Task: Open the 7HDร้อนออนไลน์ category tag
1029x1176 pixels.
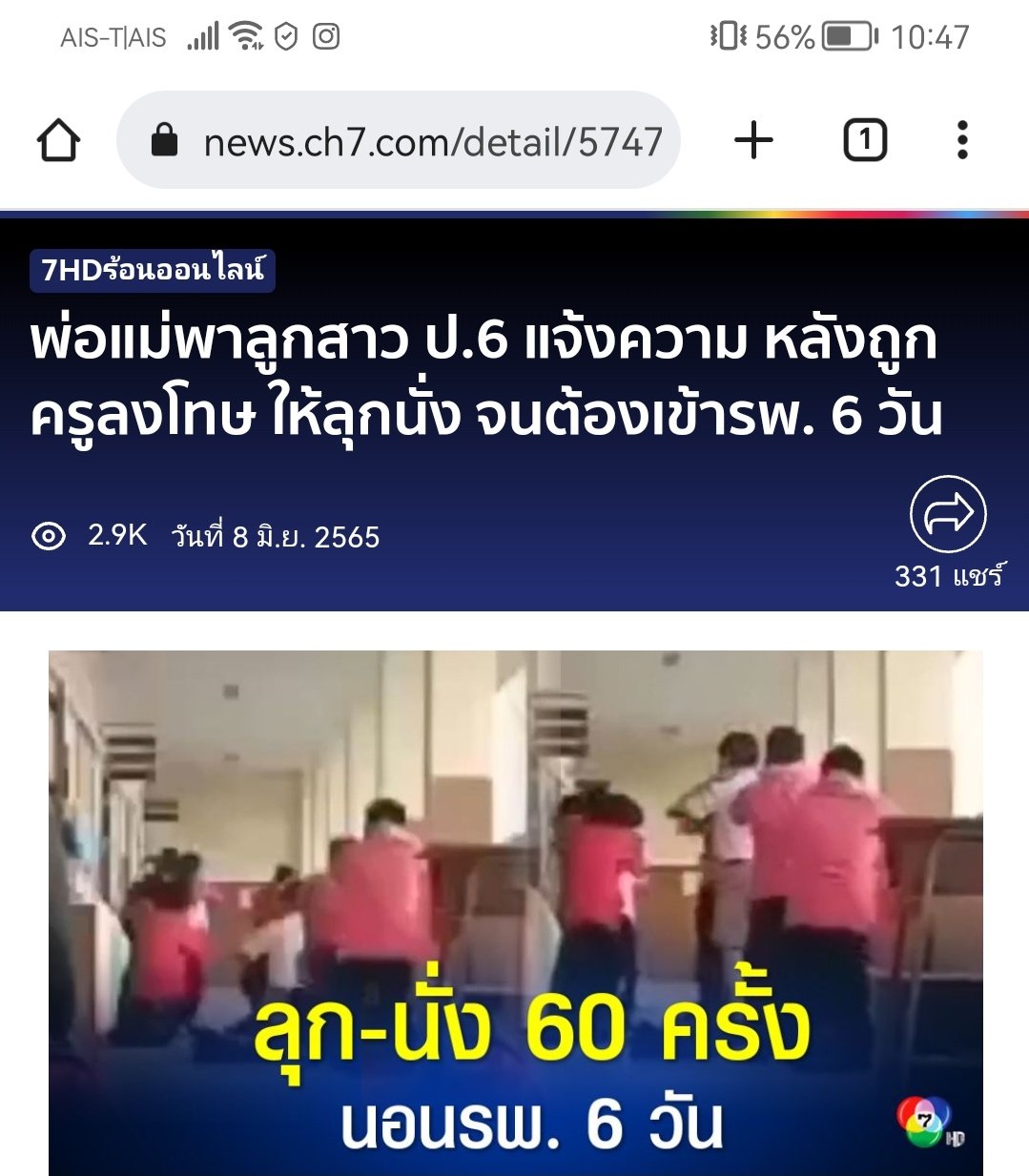Action: click(153, 270)
